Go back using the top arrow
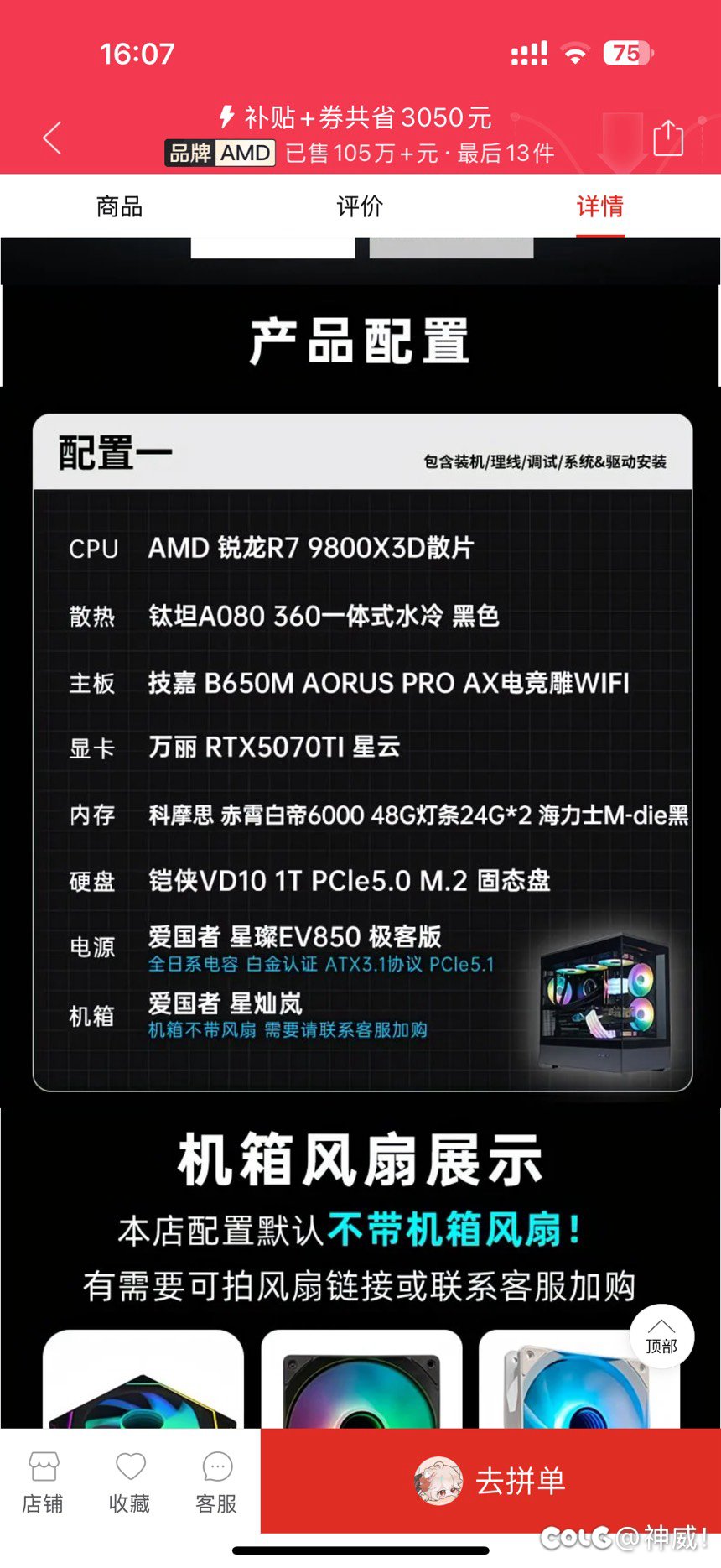This screenshot has width=721, height=1568. [52, 138]
